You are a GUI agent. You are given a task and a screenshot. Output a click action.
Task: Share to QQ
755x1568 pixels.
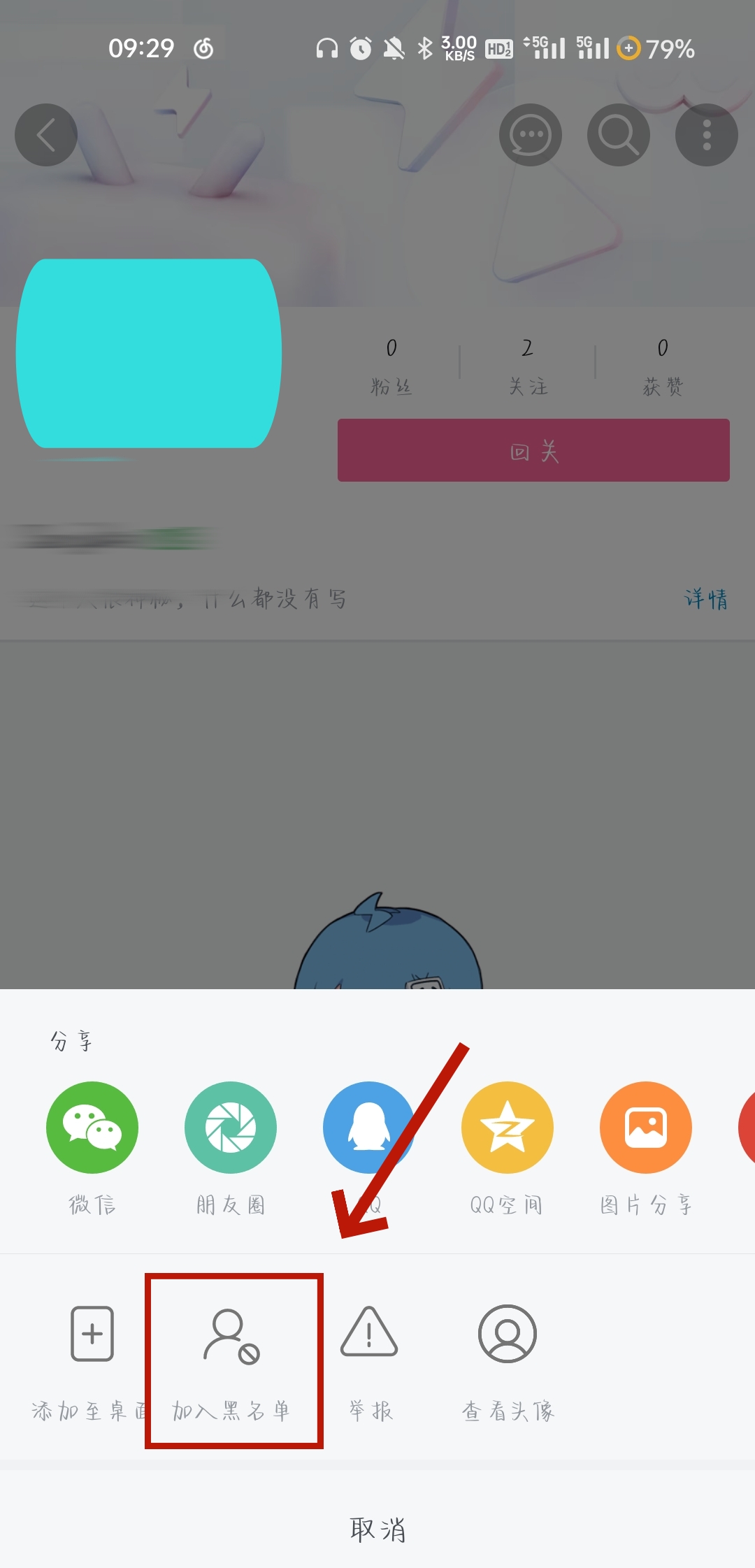368,1128
